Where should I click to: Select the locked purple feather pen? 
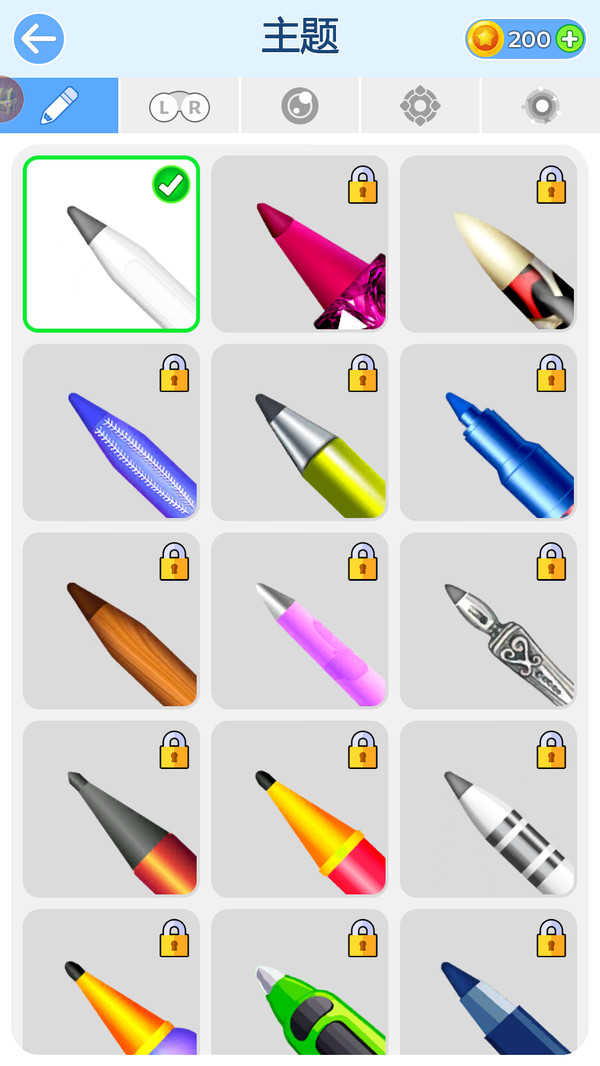point(111,432)
